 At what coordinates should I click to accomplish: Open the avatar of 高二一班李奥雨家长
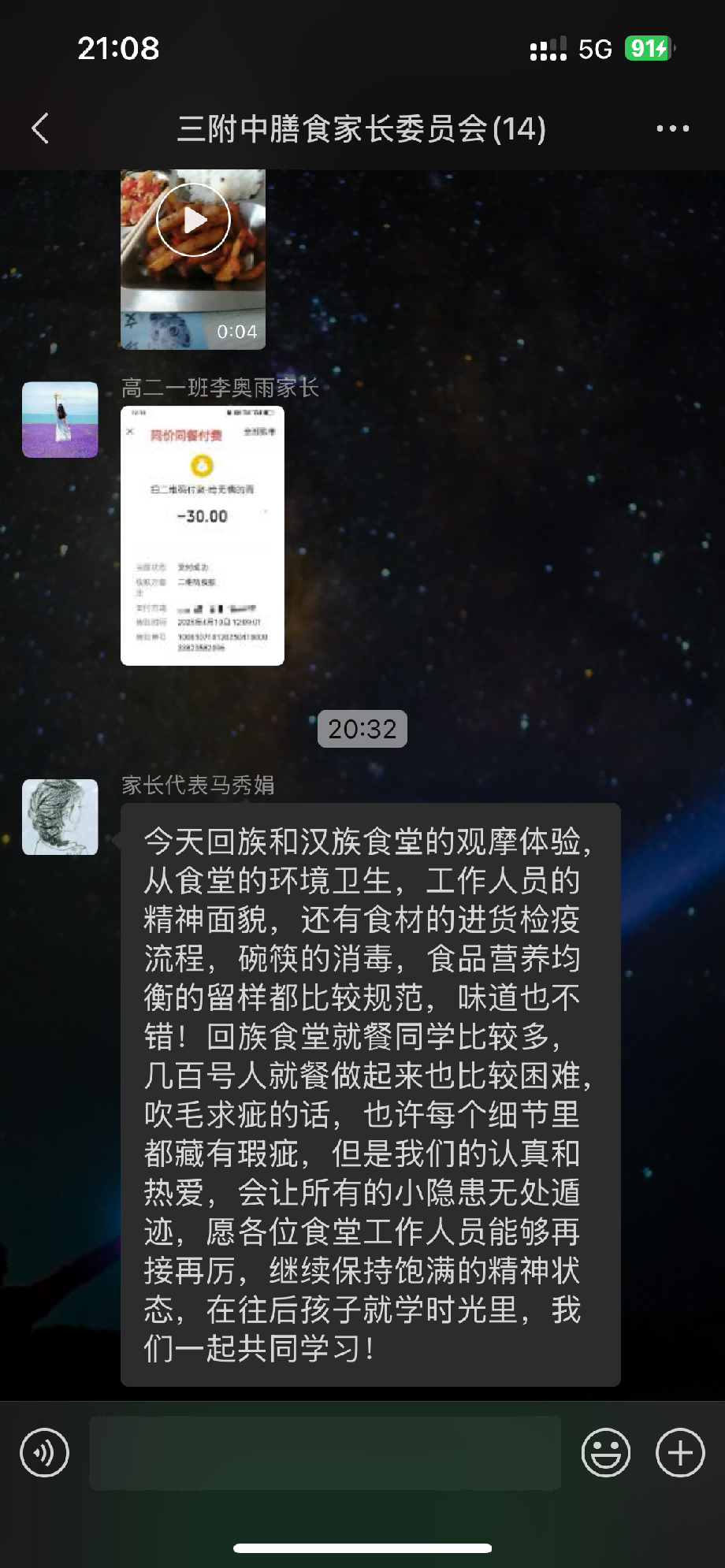click(x=60, y=420)
